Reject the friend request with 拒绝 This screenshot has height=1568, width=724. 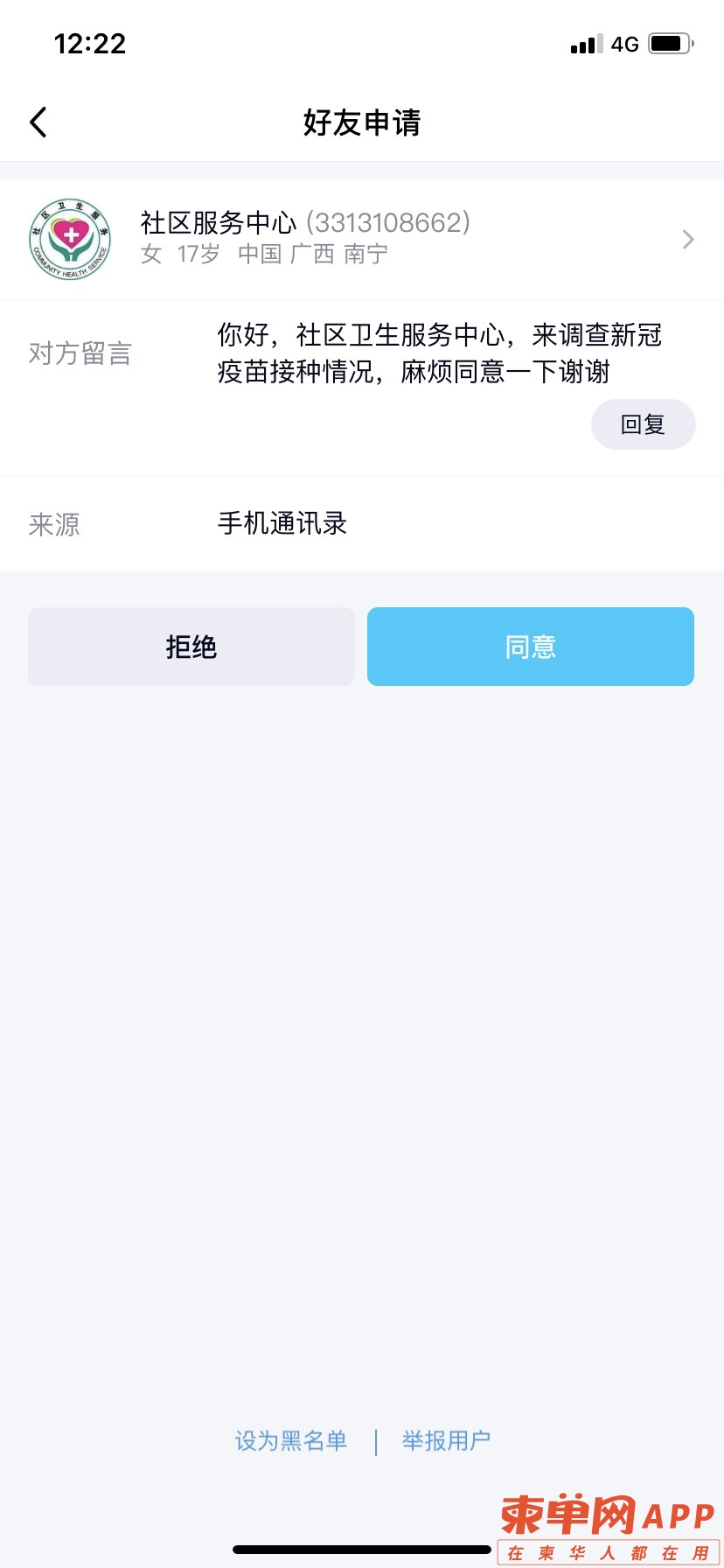pyautogui.click(x=191, y=647)
